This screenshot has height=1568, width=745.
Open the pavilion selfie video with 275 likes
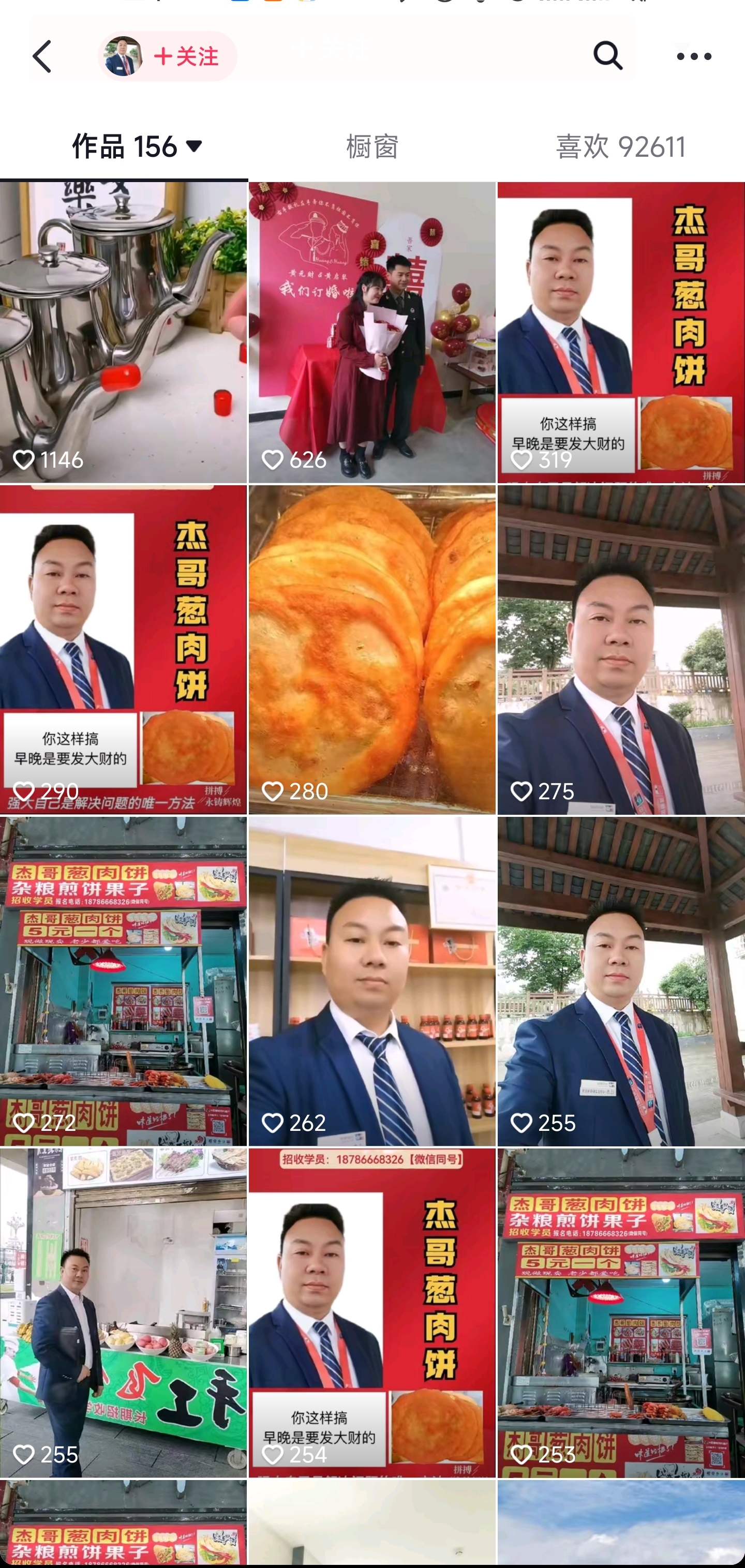(621, 649)
